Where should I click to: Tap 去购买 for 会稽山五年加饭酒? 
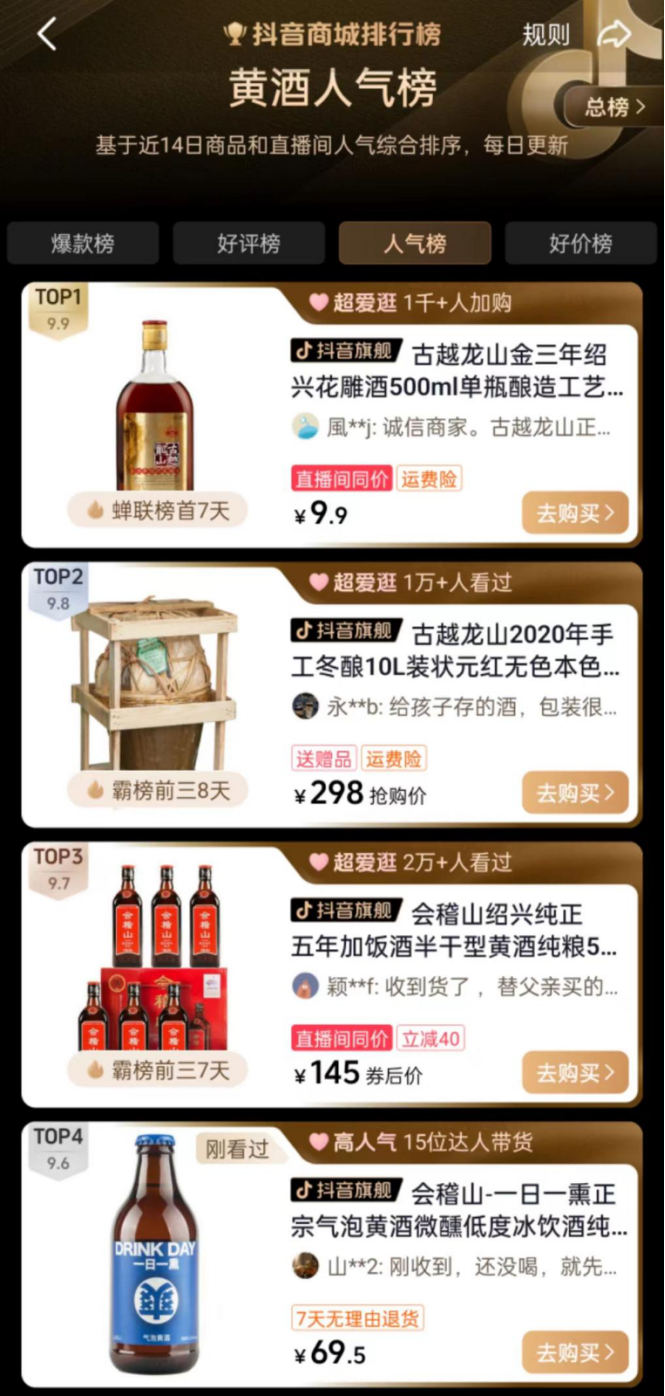click(575, 1073)
